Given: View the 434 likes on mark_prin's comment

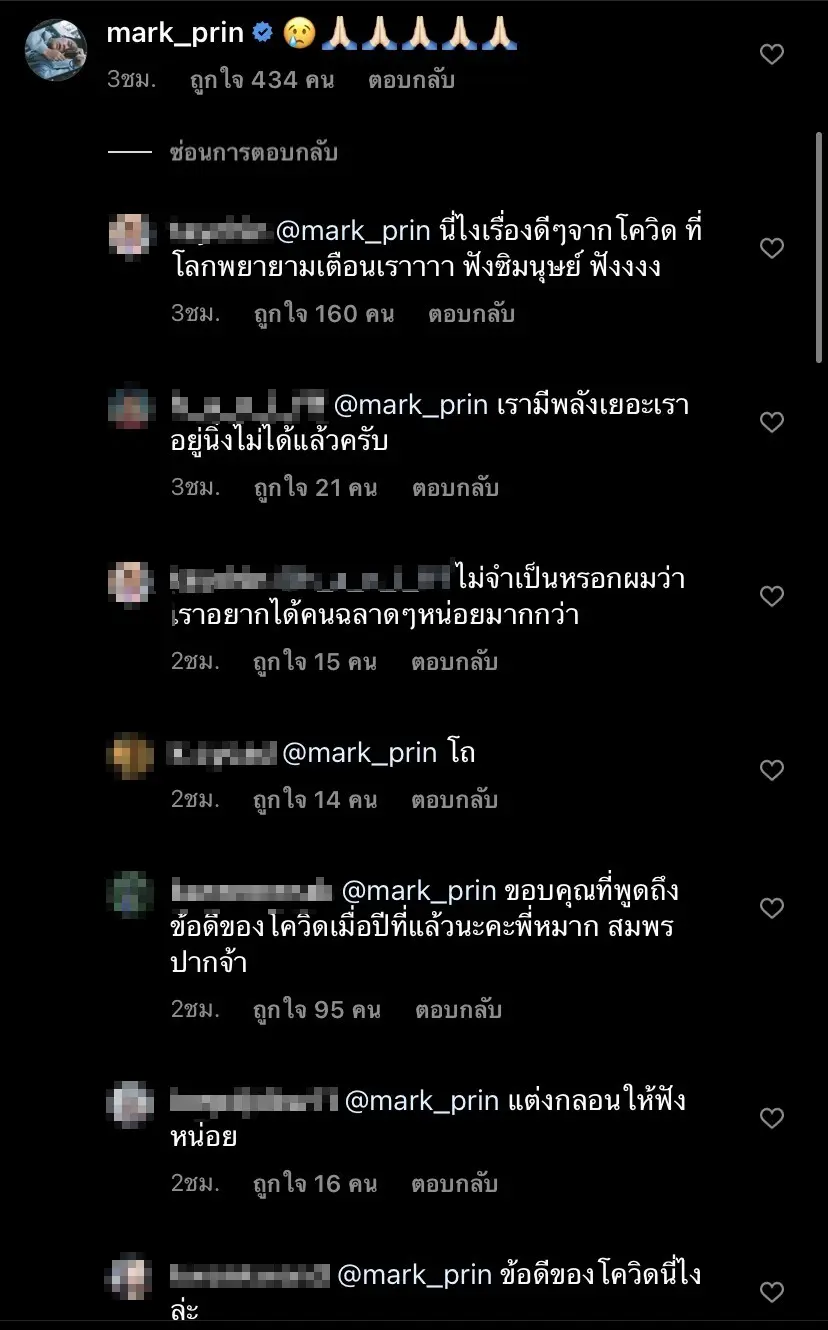Looking at the screenshot, I should (261, 80).
